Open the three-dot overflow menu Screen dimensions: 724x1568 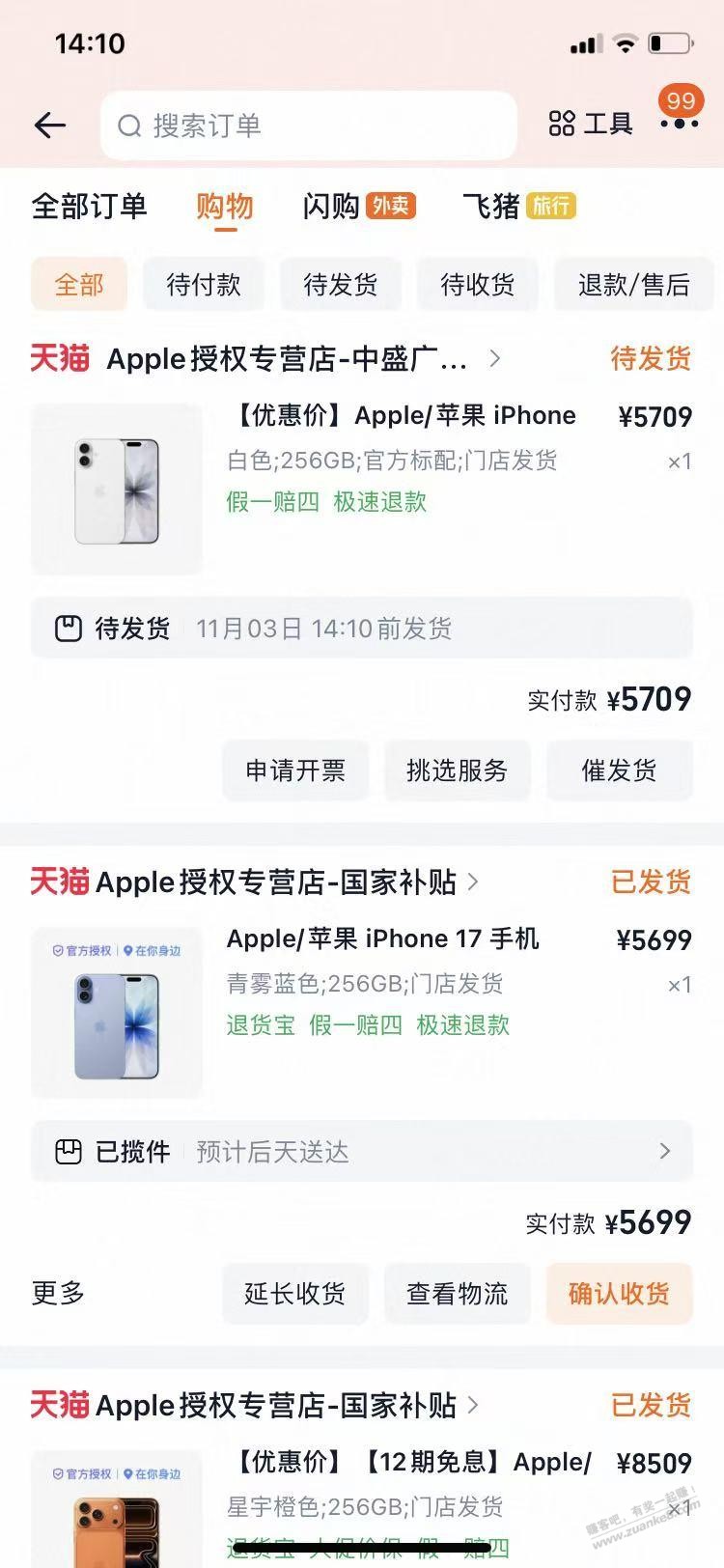(x=679, y=125)
